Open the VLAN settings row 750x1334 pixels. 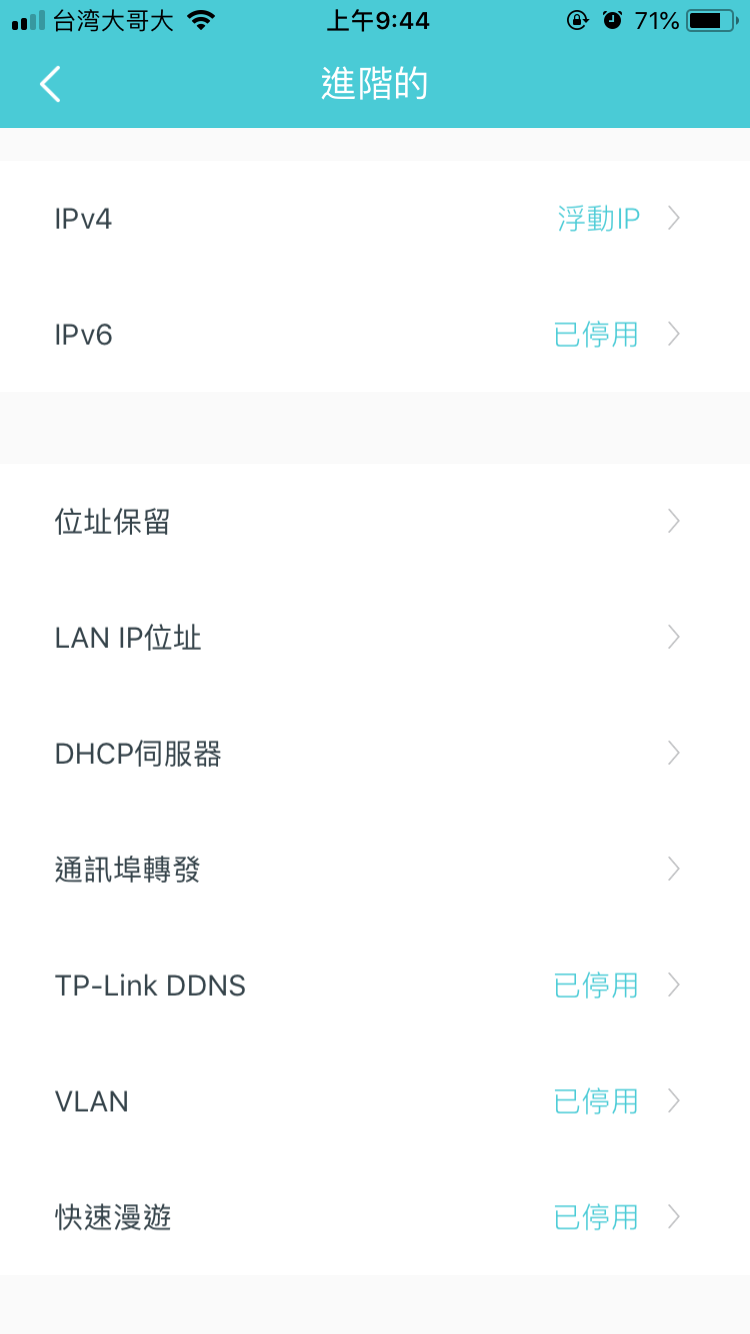[x=375, y=1101]
